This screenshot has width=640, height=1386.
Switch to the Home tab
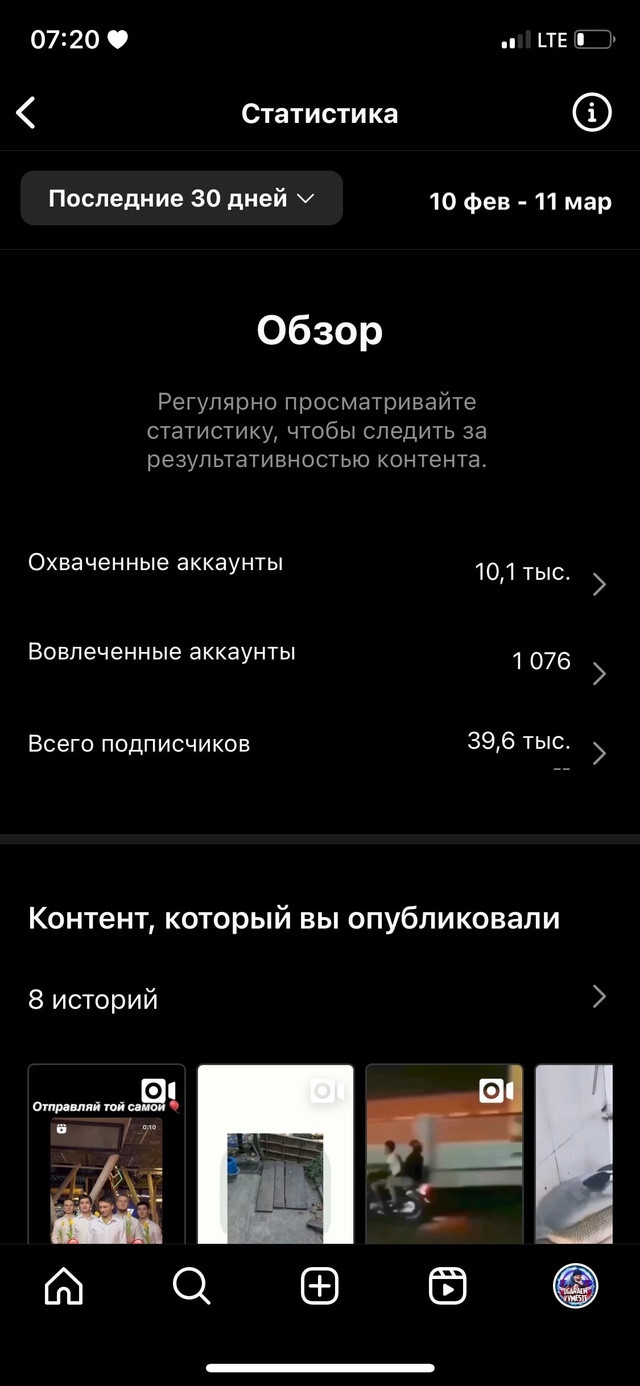(64, 1286)
